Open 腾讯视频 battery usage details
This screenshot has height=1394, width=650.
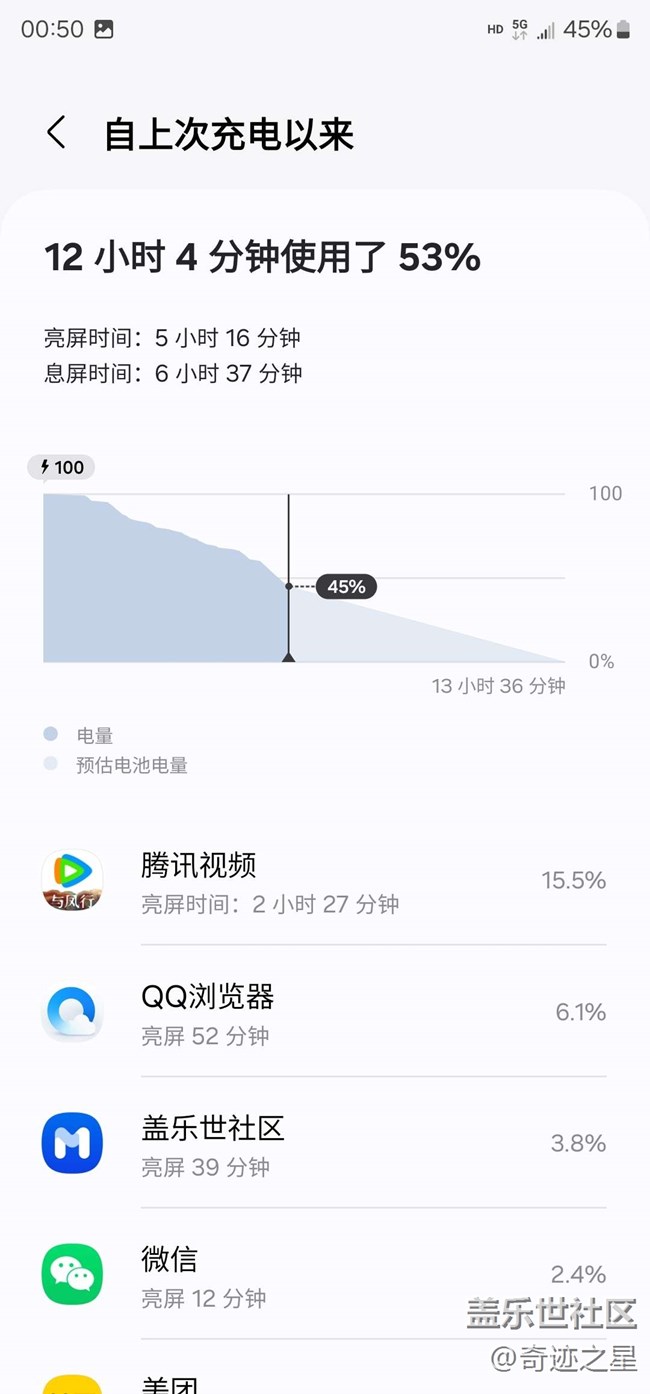click(x=325, y=880)
